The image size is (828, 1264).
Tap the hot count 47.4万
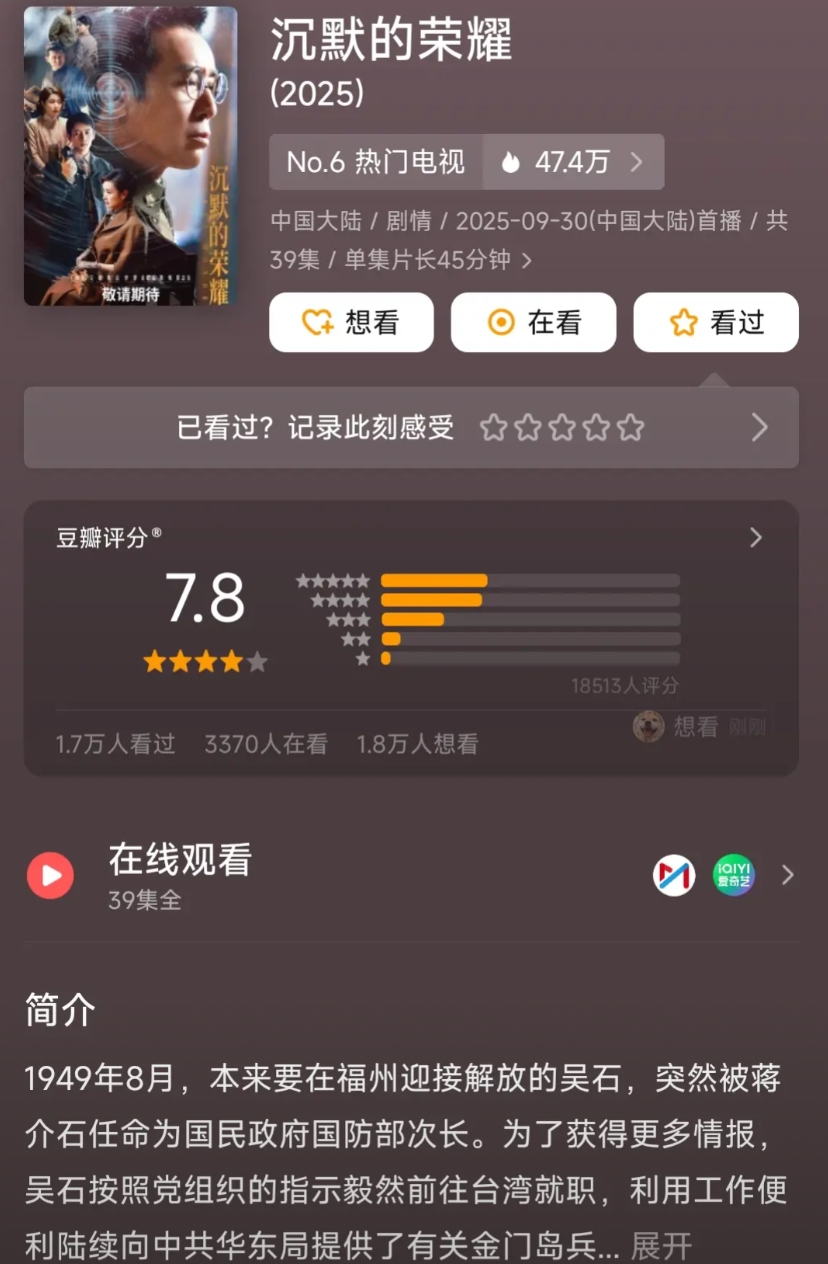point(573,162)
